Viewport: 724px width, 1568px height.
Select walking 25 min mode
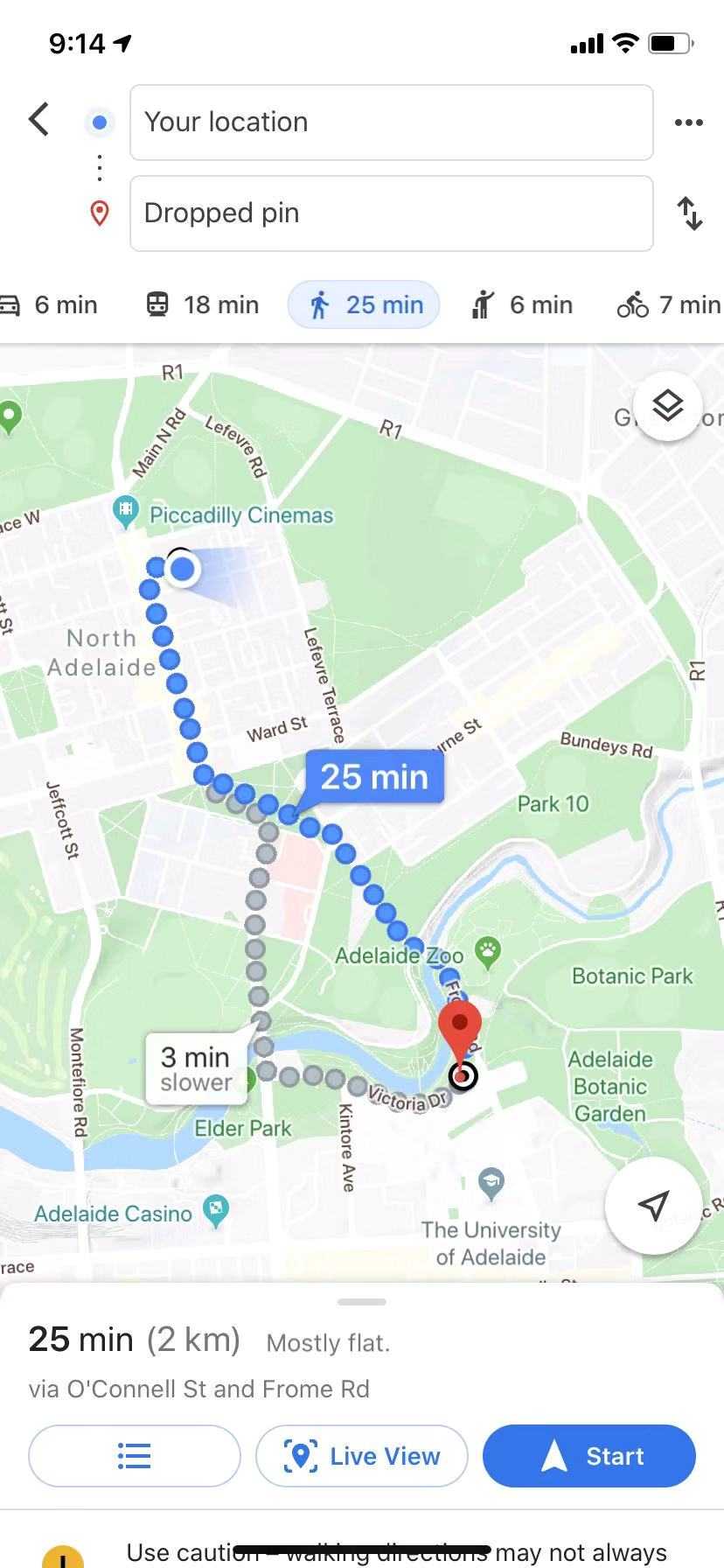(x=364, y=304)
